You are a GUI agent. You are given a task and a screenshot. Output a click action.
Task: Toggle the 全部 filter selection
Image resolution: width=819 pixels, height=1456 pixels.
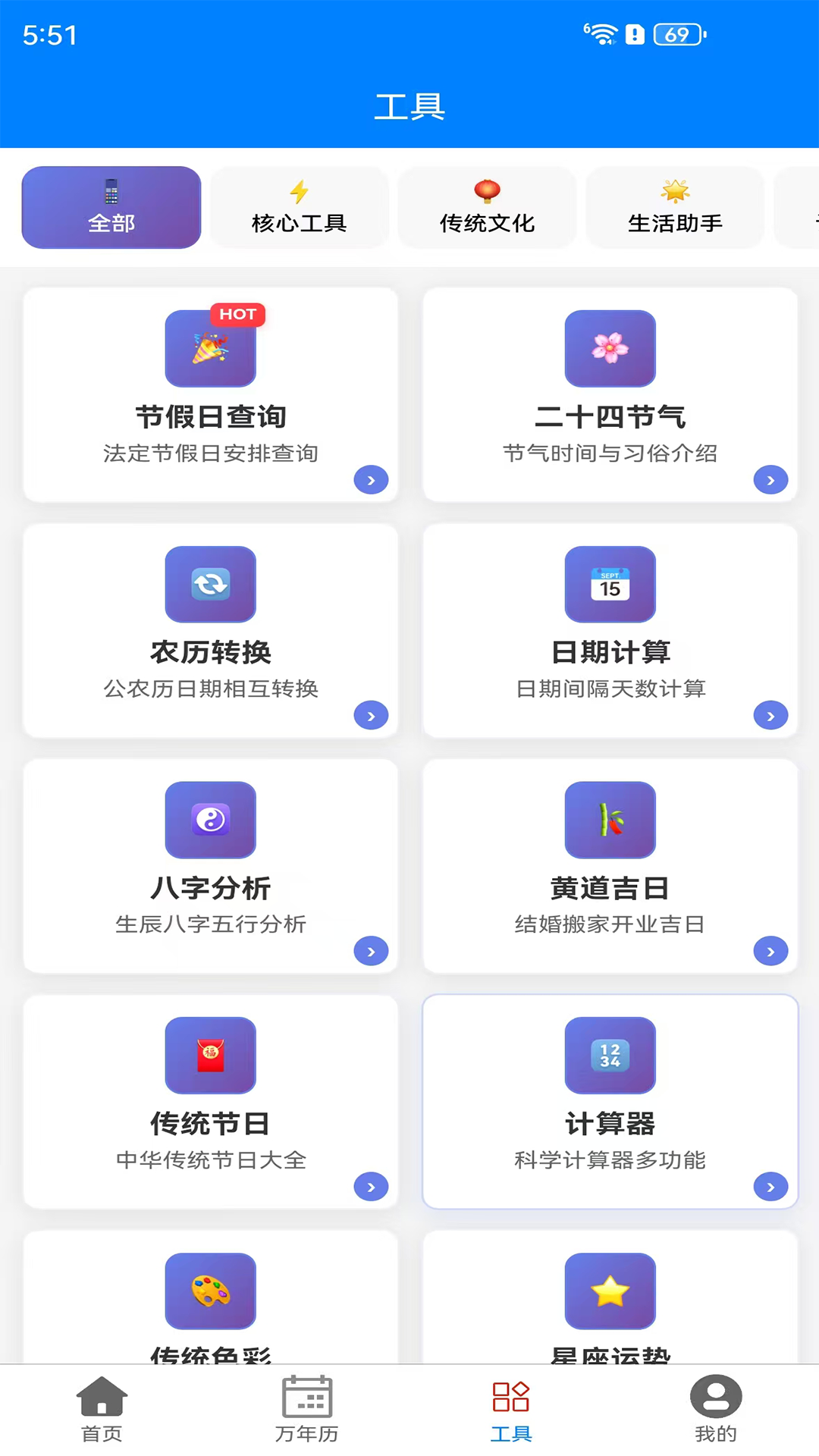click(111, 207)
